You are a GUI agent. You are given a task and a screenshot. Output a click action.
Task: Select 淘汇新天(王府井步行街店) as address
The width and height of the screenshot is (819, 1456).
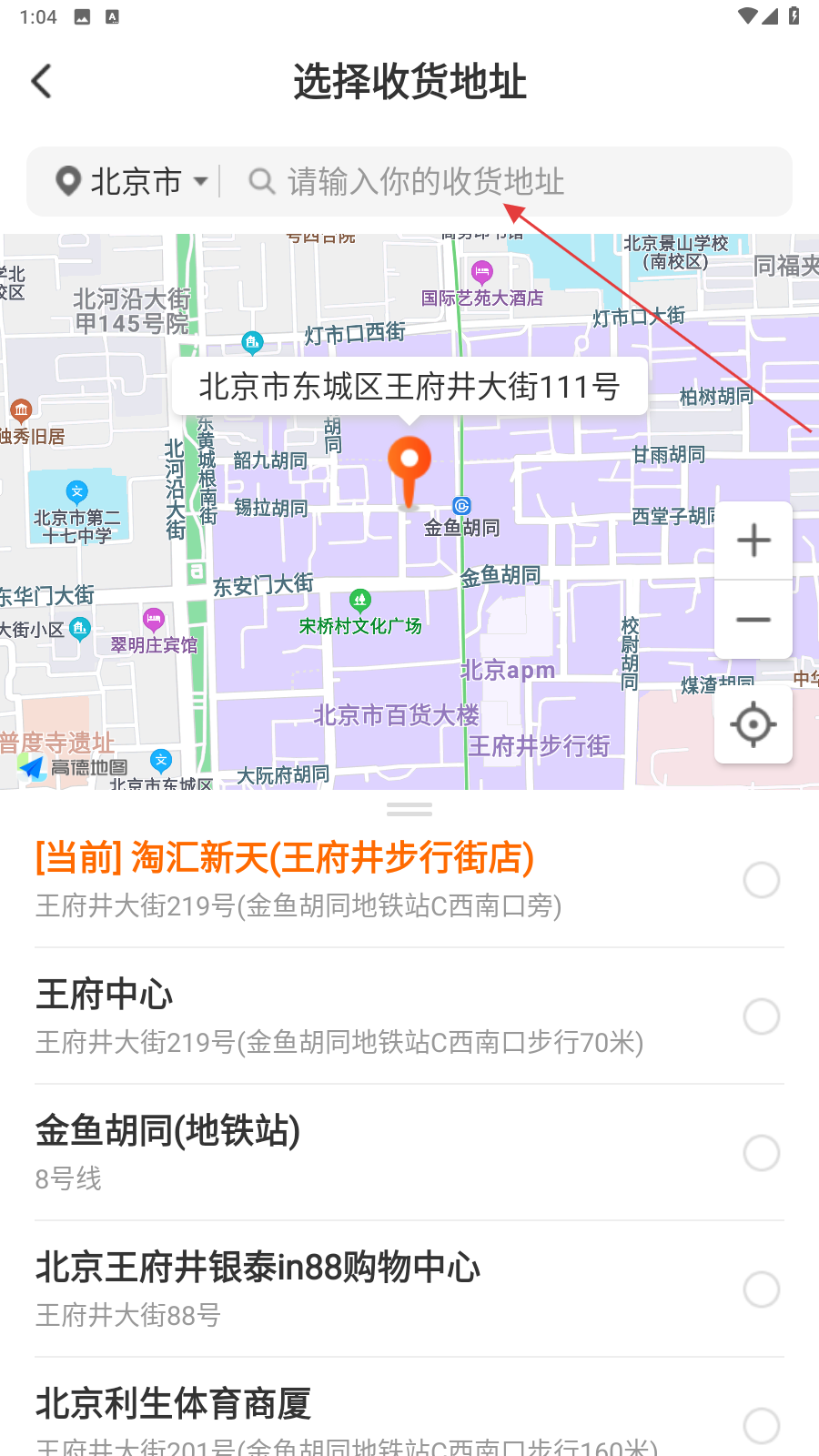pos(409,880)
